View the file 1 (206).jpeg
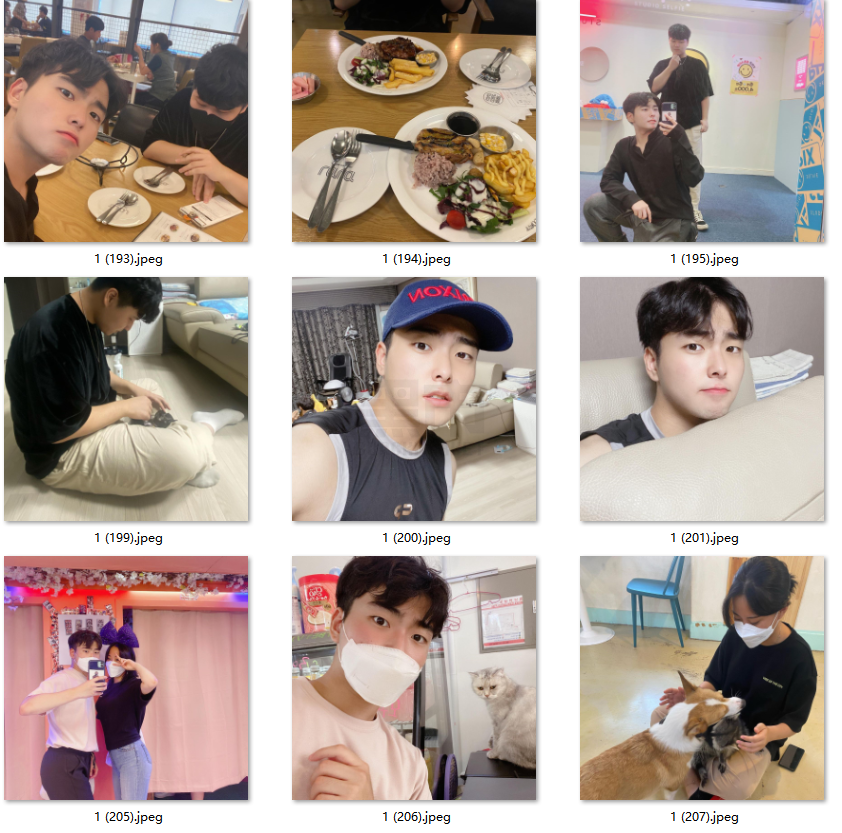Screen dimensions: 842x833 point(414,678)
